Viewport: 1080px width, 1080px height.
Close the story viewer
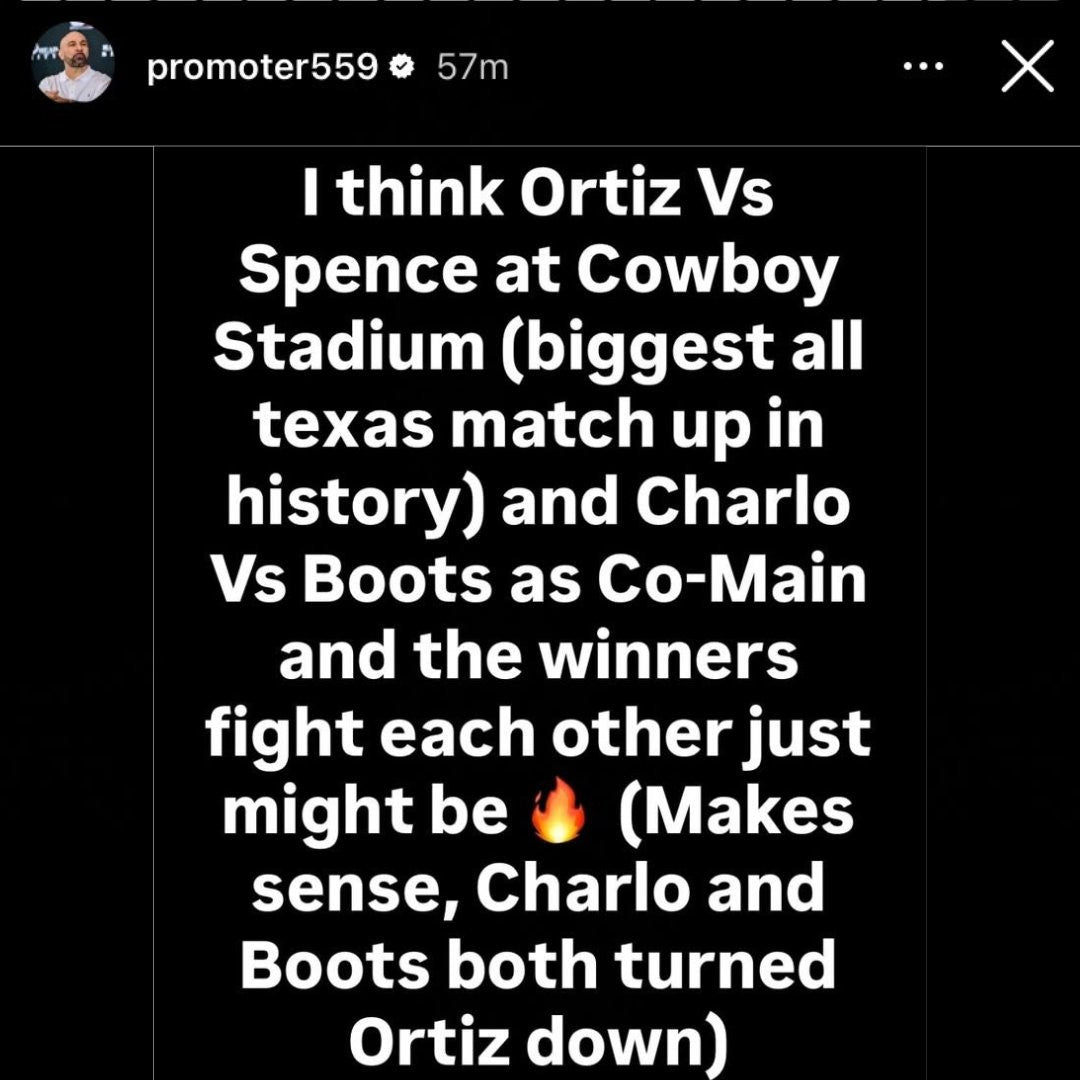1027,67
